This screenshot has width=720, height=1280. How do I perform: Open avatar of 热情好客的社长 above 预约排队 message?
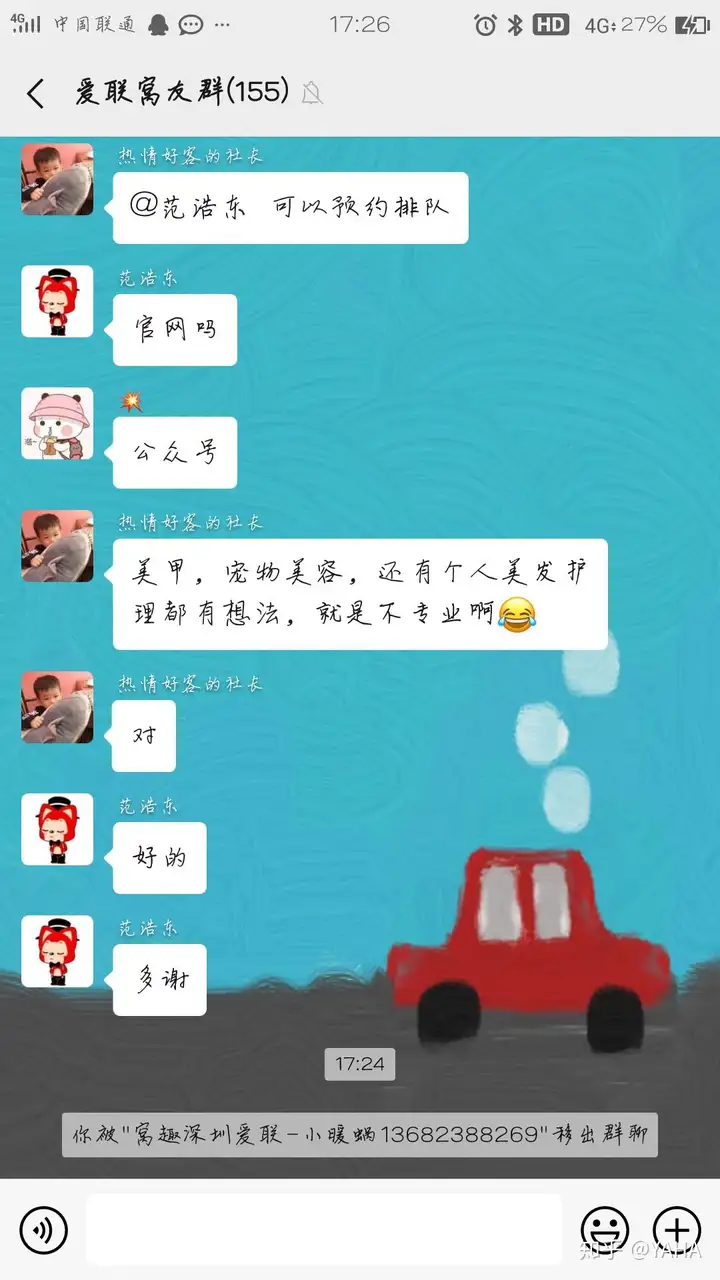pyautogui.click(x=57, y=179)
